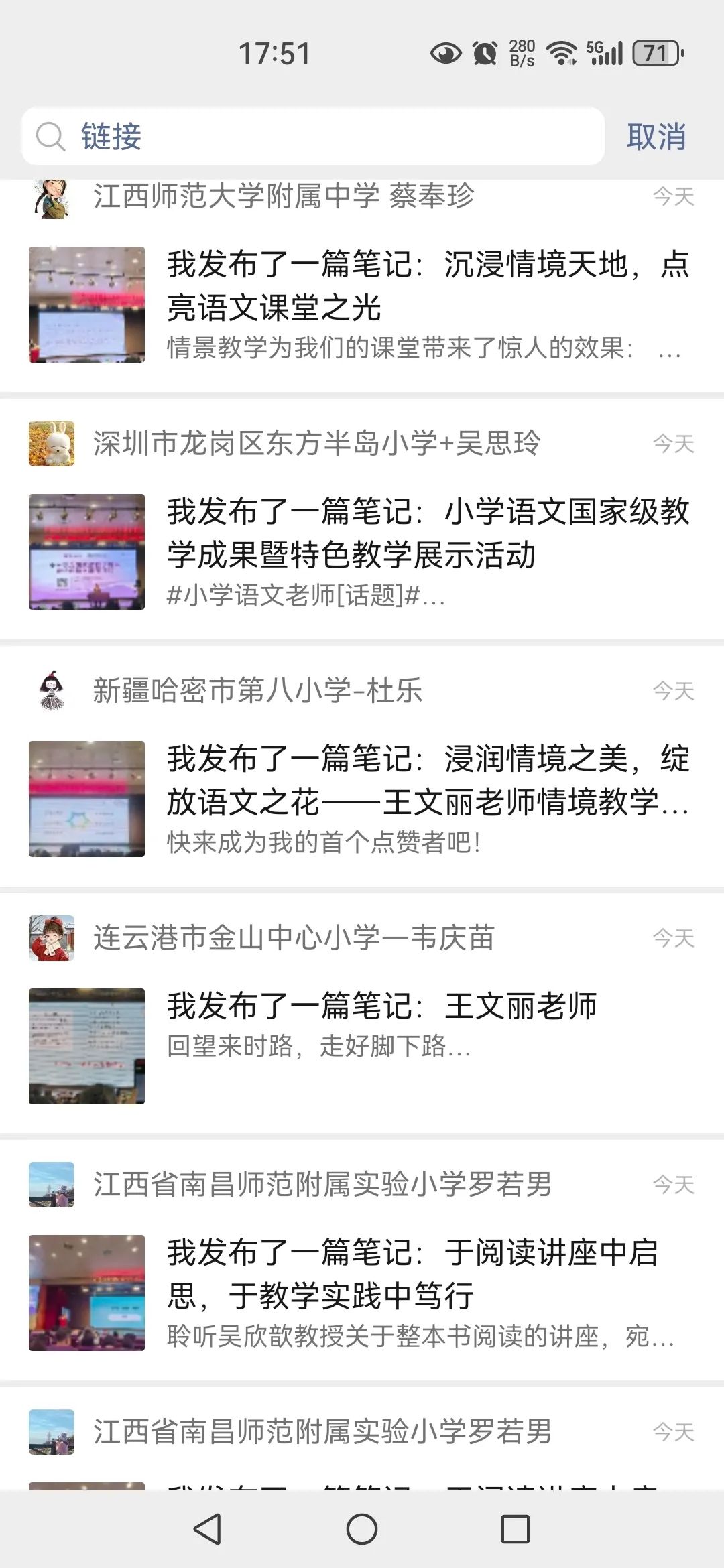View sender 新疆哈密市第八小学-杜乐

click(257, 691)
